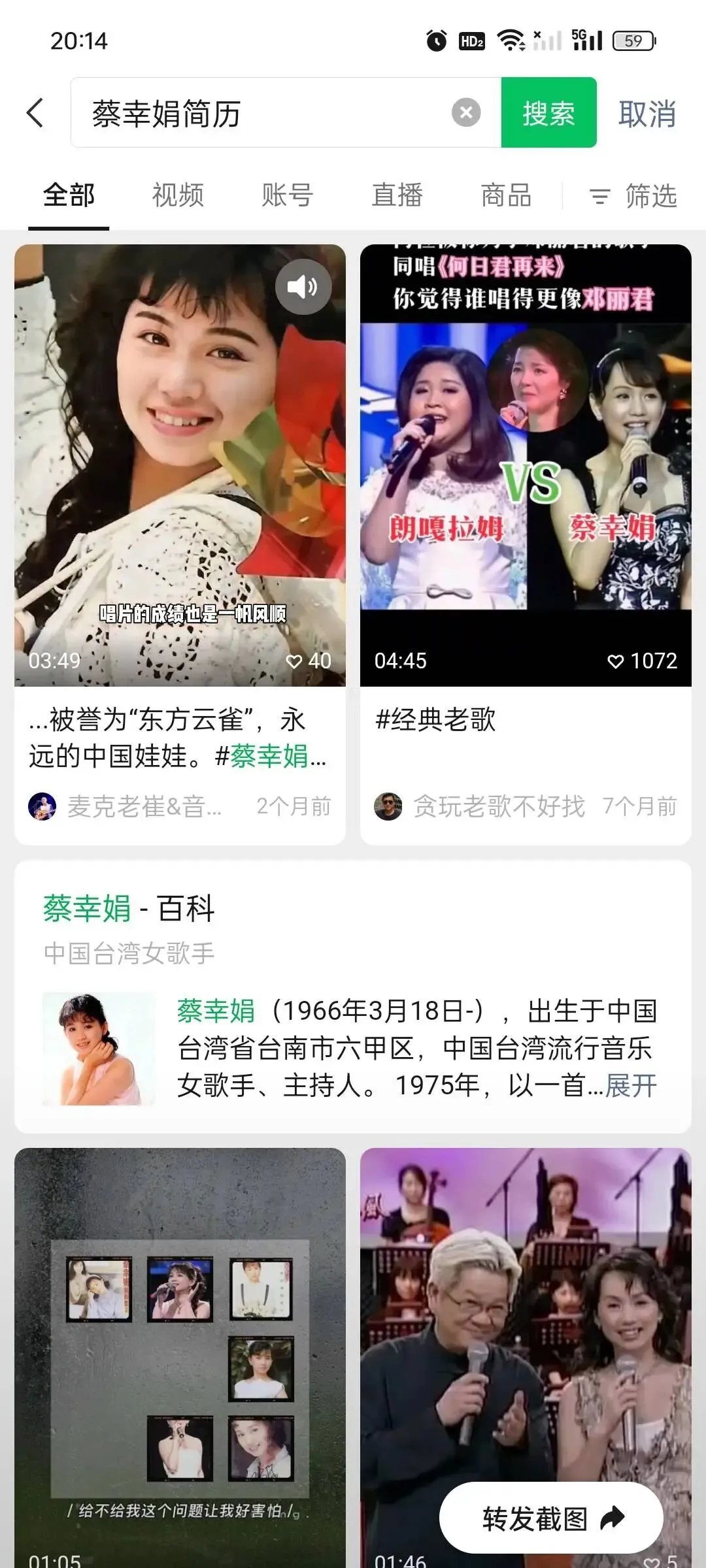Select the 全部 tab
Image resolution: width=706 pixels, height=1568 pixels.
[x=69, y=195]
